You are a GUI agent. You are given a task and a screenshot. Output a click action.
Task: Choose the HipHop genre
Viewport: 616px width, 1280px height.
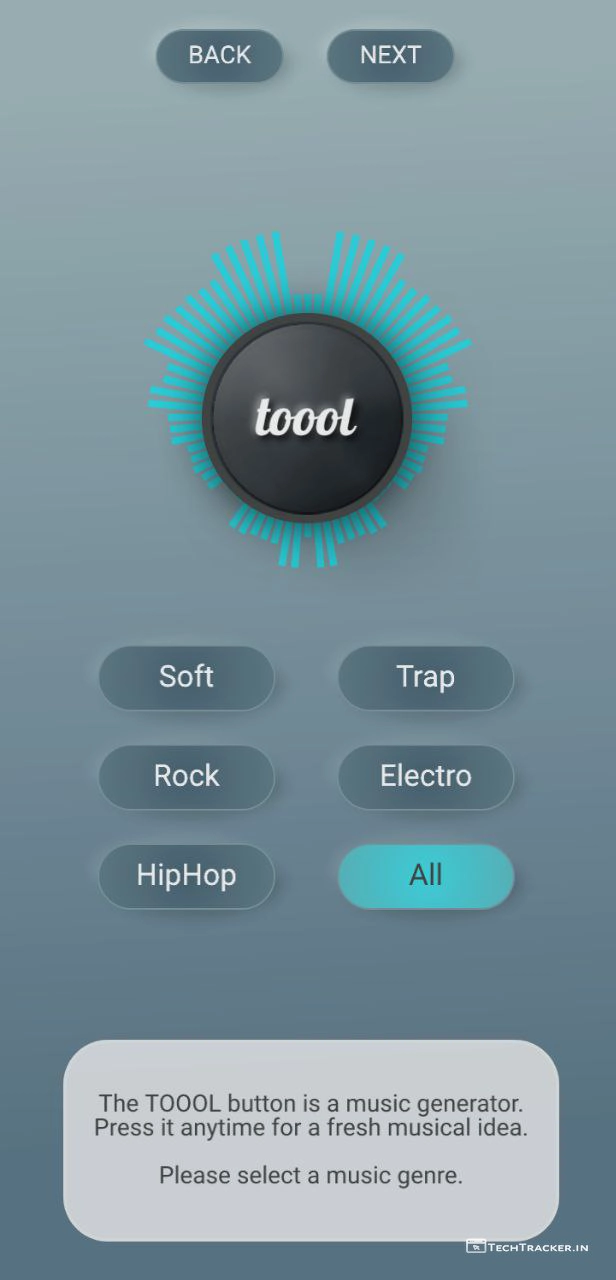[186, 875]
